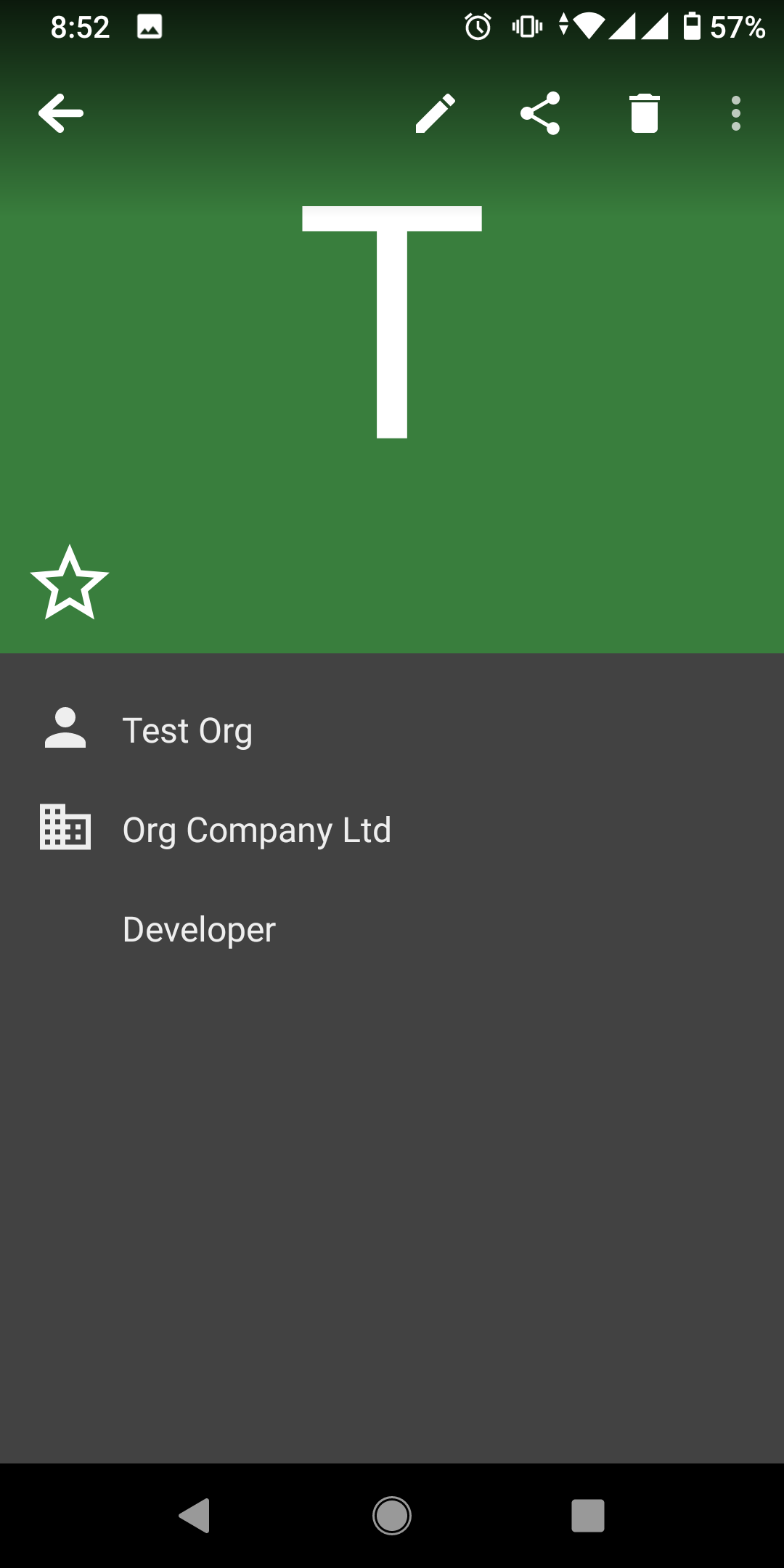
Task: Delete this contact with the trash icon
Action: pyautogui.click(x=645, y=113)
